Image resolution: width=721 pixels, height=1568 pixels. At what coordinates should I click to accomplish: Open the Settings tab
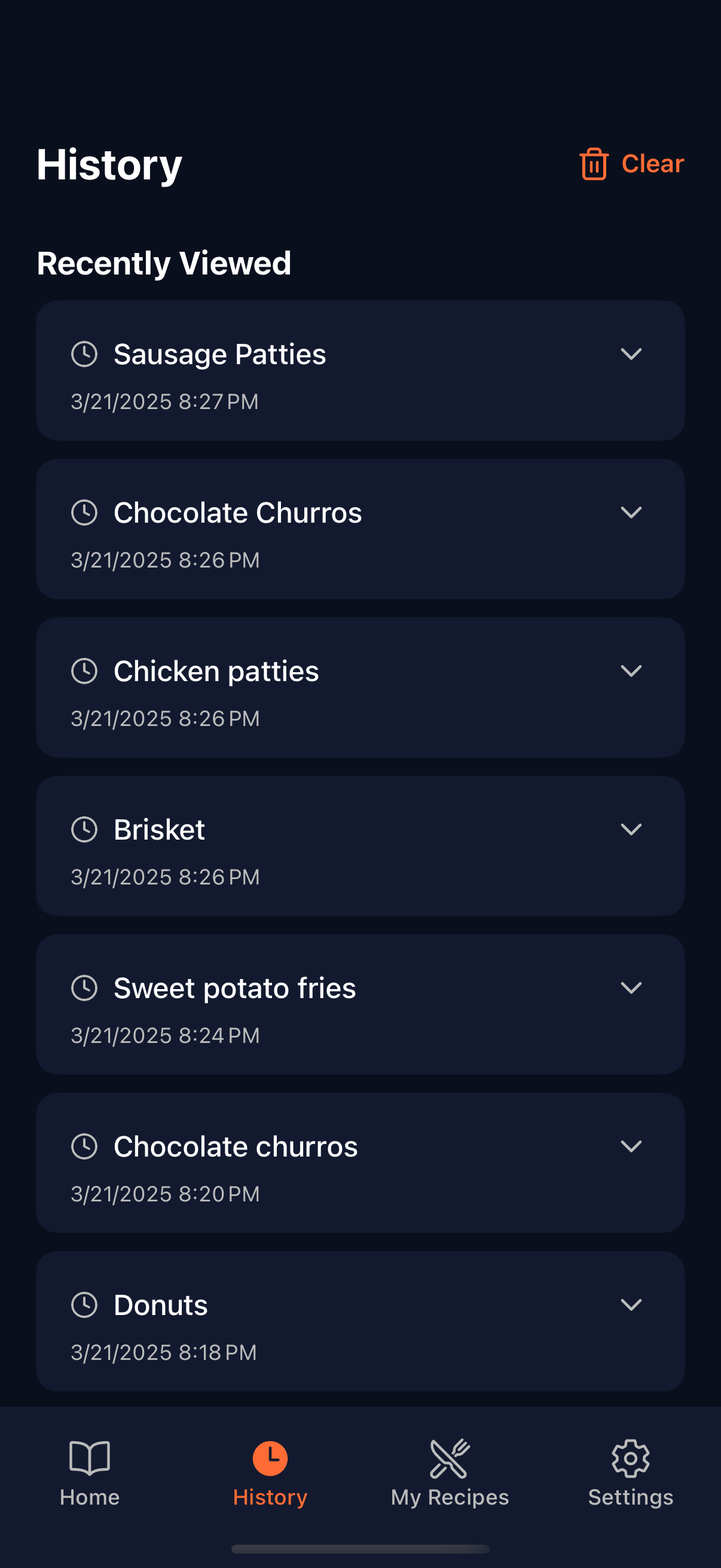click(630, 1473)
